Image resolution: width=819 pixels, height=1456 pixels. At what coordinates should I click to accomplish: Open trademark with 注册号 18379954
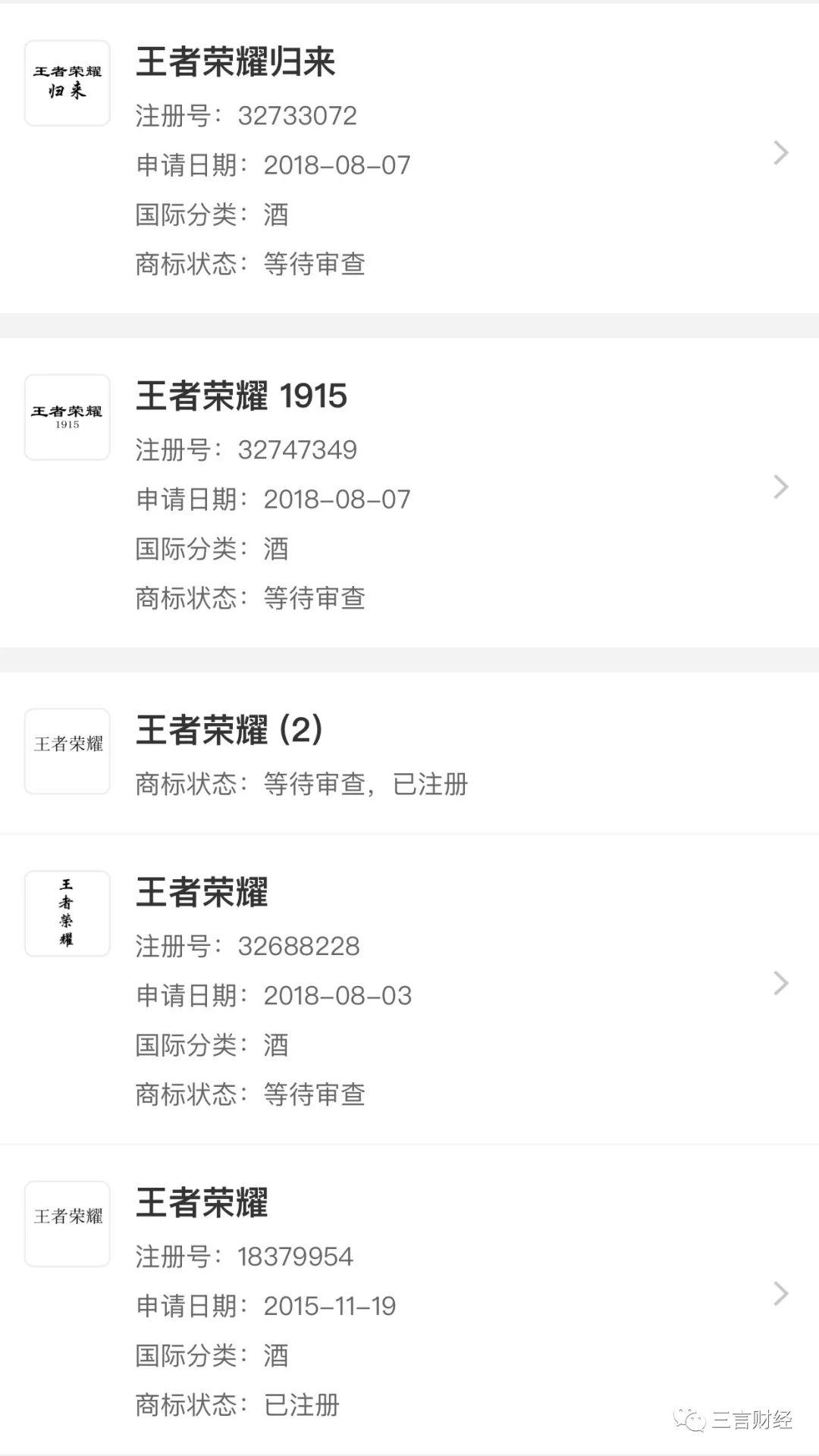409,1299
